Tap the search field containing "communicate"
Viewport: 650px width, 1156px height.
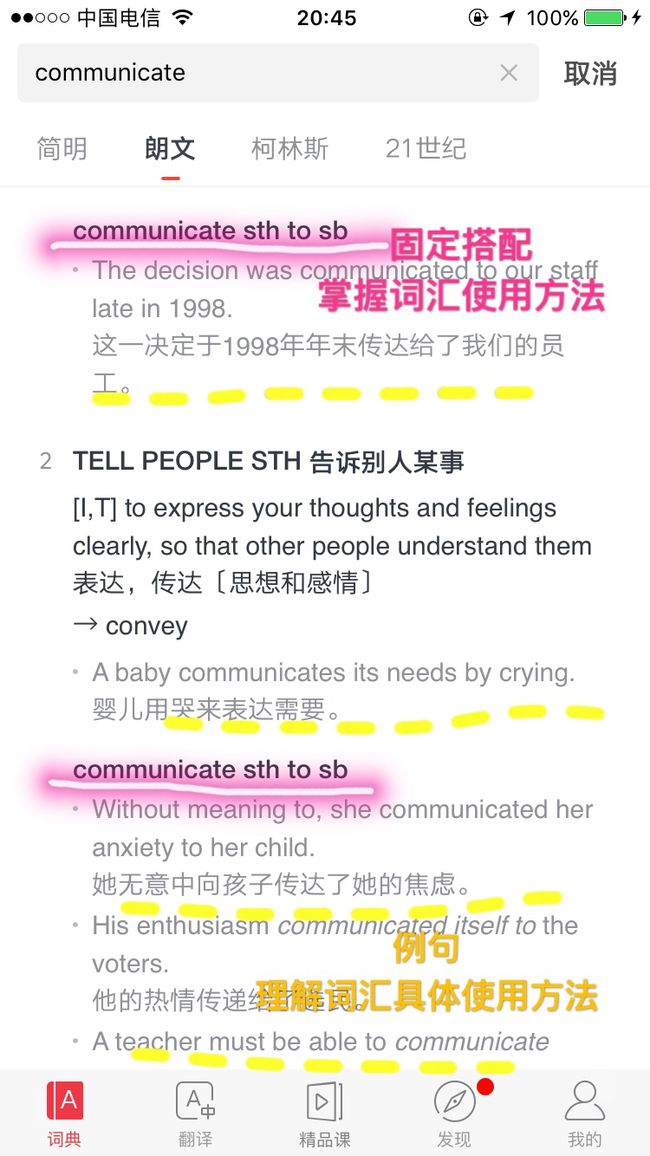pos(277,73)
